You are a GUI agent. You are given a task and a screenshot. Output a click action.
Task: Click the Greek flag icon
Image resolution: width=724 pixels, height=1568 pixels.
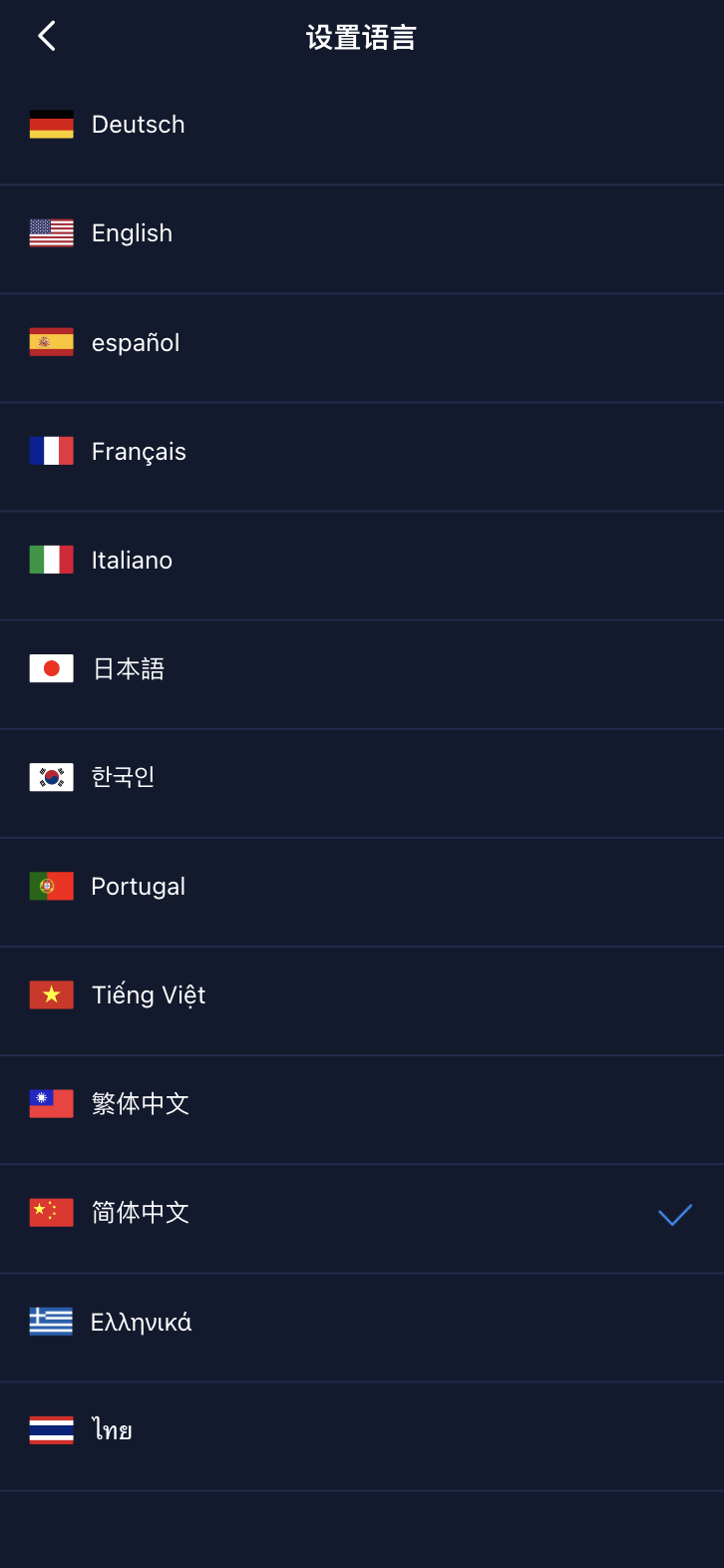click(x=51, y=1321)
